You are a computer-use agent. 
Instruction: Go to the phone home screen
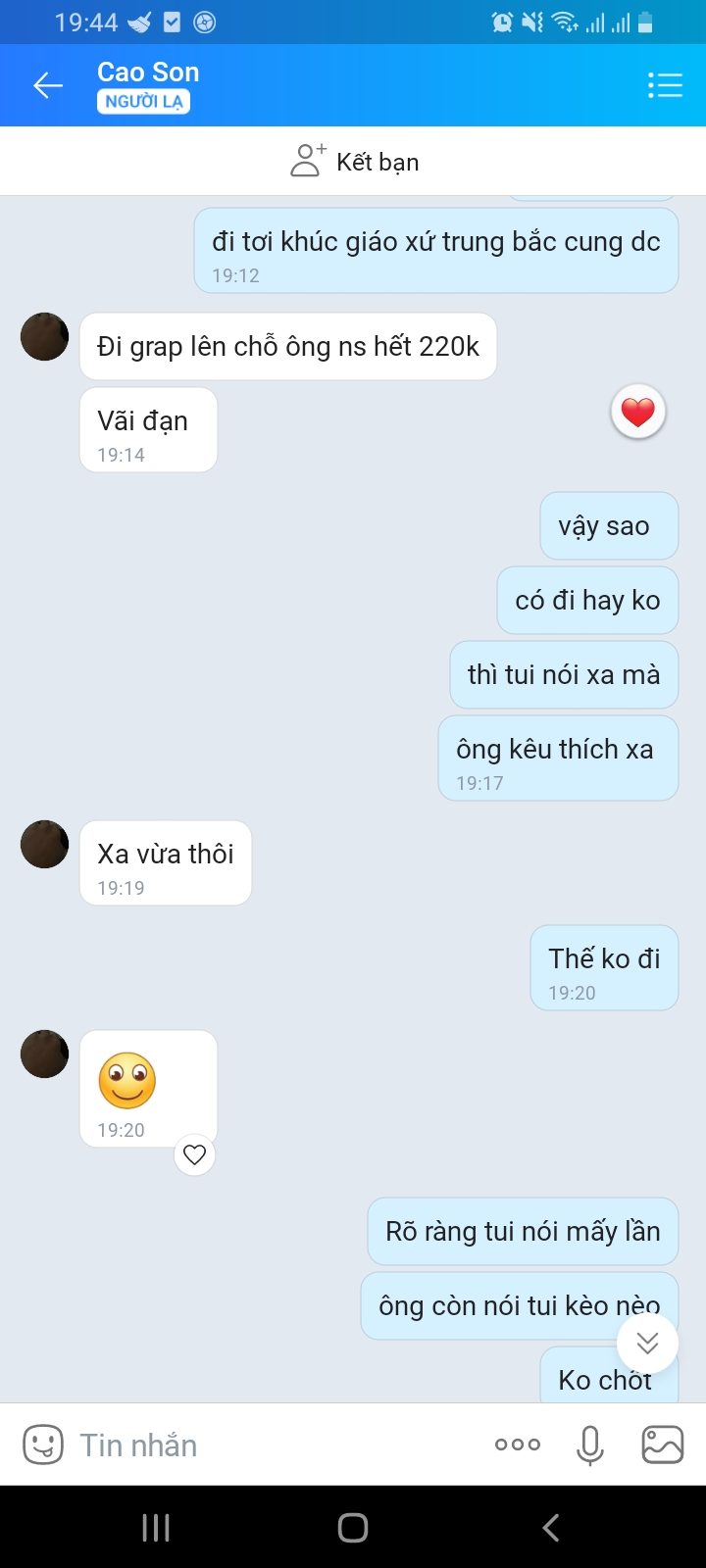[353, 1527]
